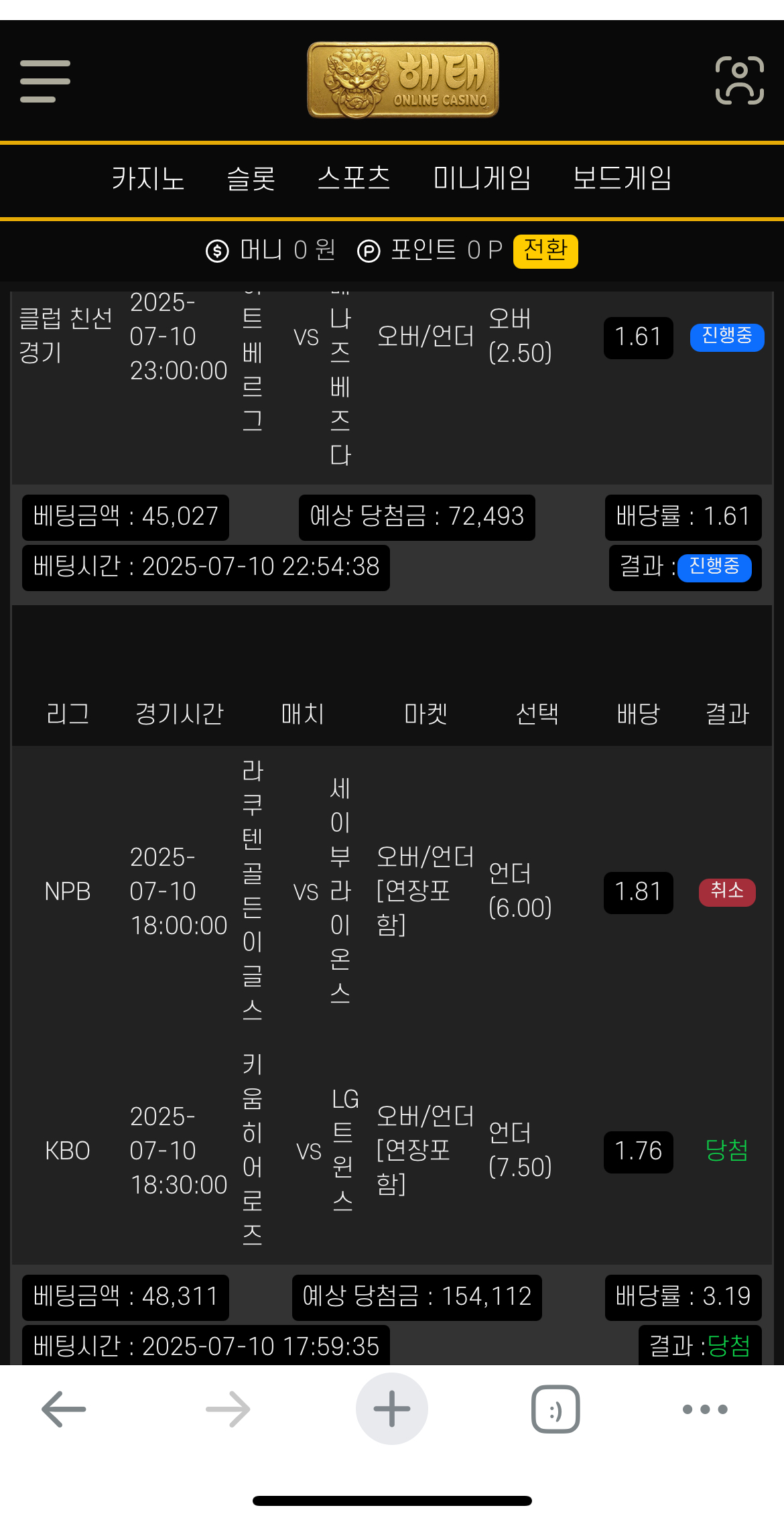784x1522 pixels.
Task: Open the user profile icon
Action: [x=739, y=80]
